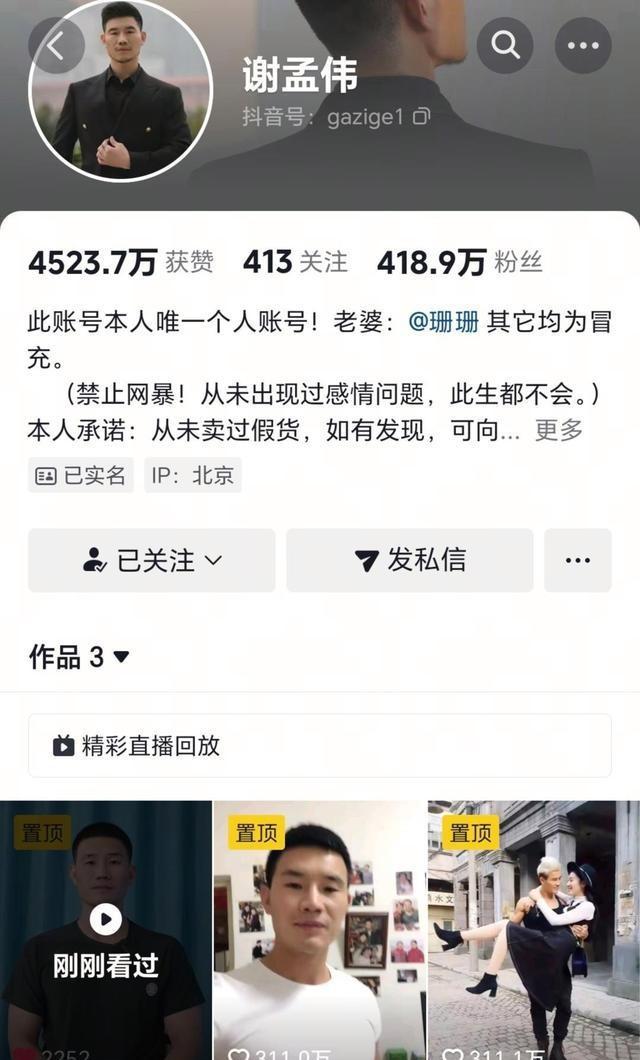Image resolution: width=640 pixels, height=1060 pixels.
Task: Open the 获赞 likes count
Action: (120, 262)
